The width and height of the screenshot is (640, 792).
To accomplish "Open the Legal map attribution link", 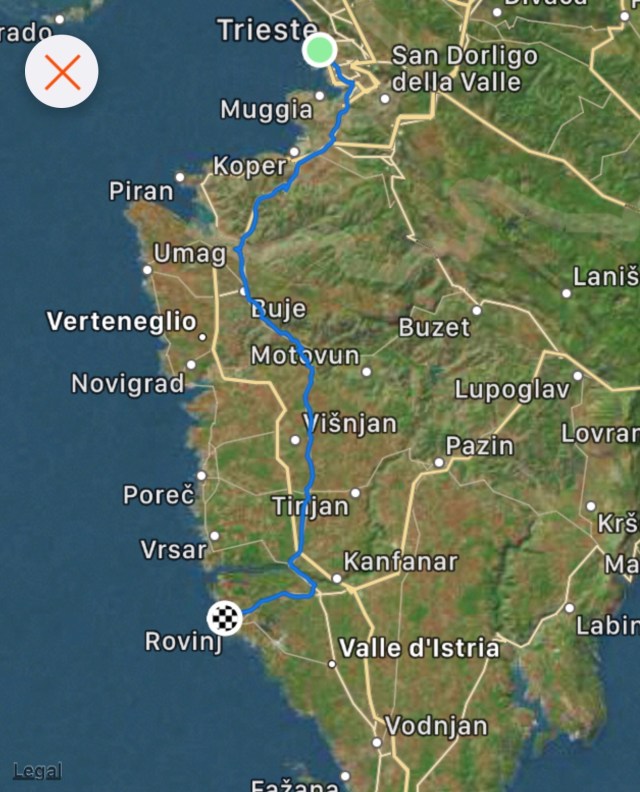I will coord(37,771).
